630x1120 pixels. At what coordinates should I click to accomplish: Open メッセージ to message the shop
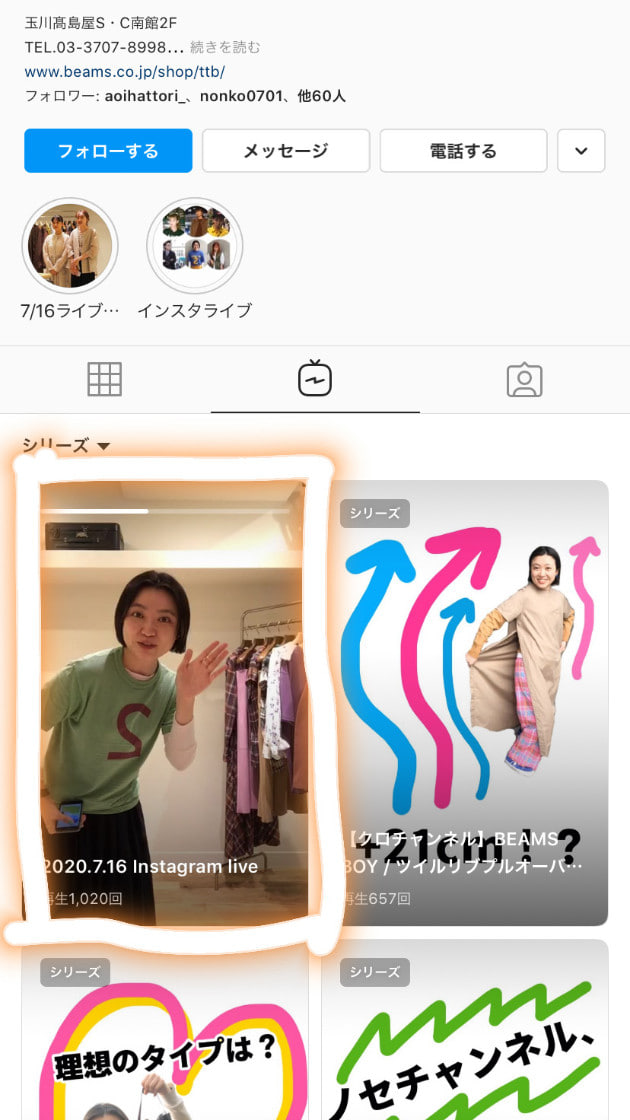pyautogui.click(x=286, y=151)
